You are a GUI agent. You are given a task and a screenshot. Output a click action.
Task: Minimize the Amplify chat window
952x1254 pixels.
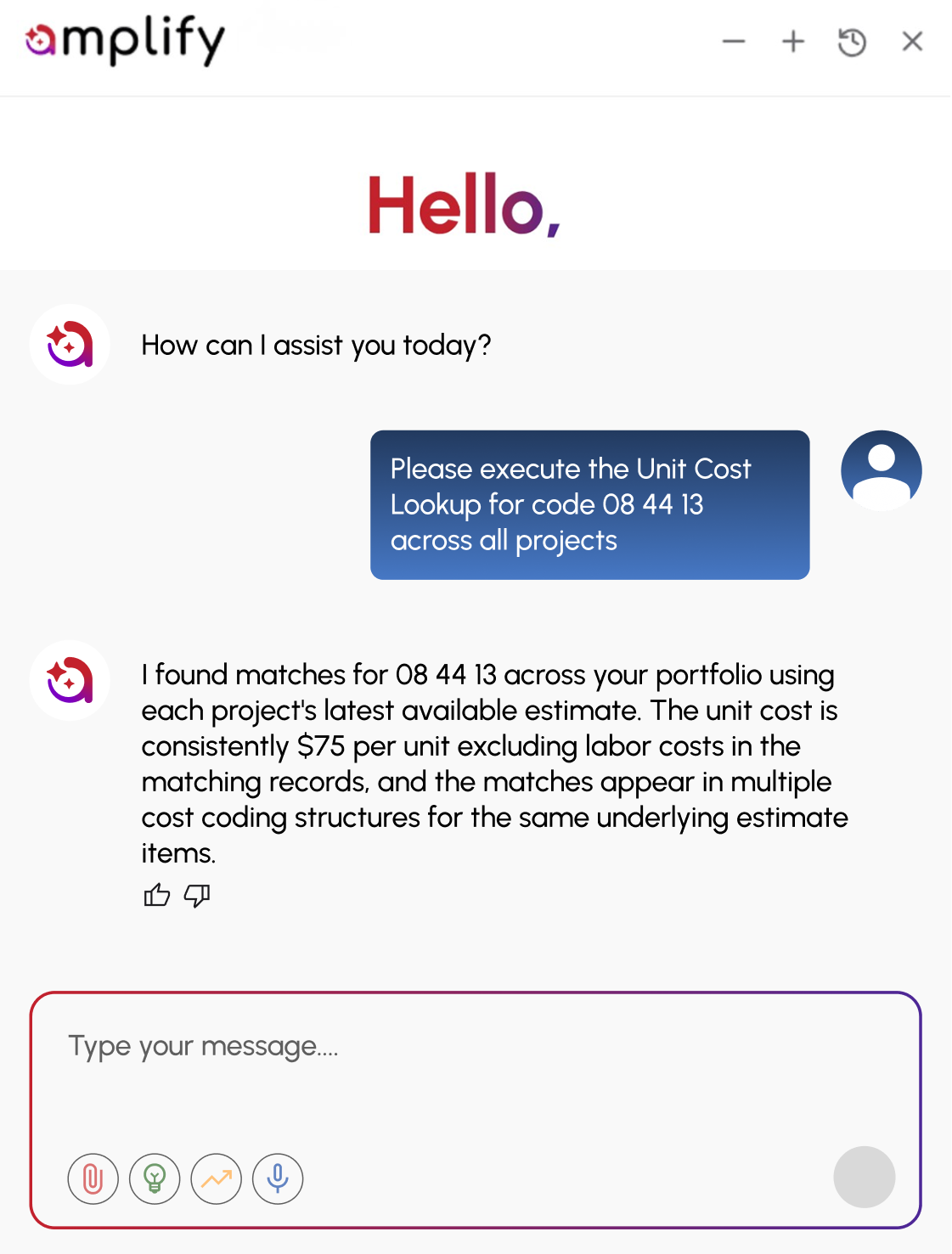click(x=734, y=42)
